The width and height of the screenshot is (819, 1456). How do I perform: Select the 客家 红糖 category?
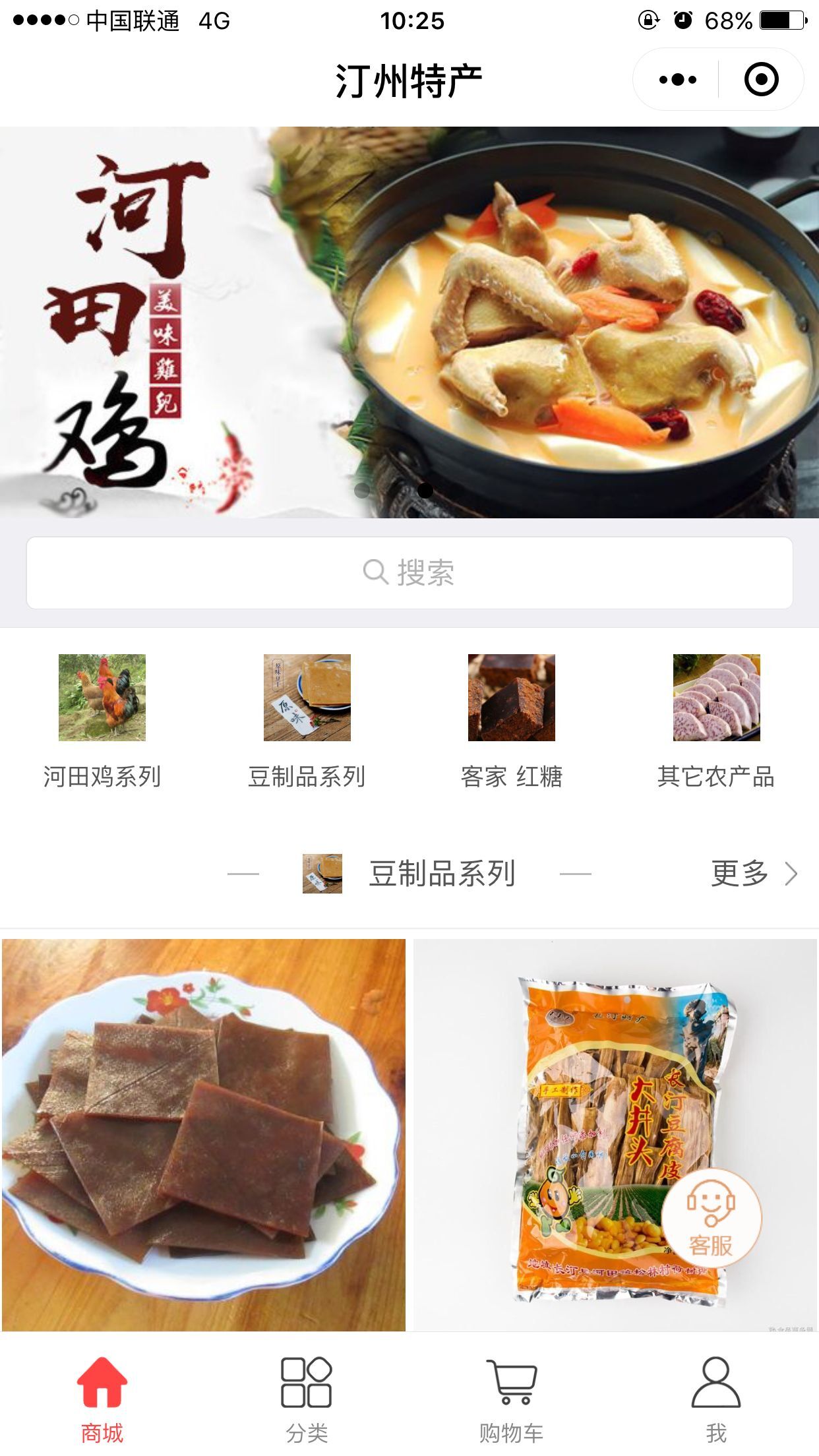tap(512, 721)
